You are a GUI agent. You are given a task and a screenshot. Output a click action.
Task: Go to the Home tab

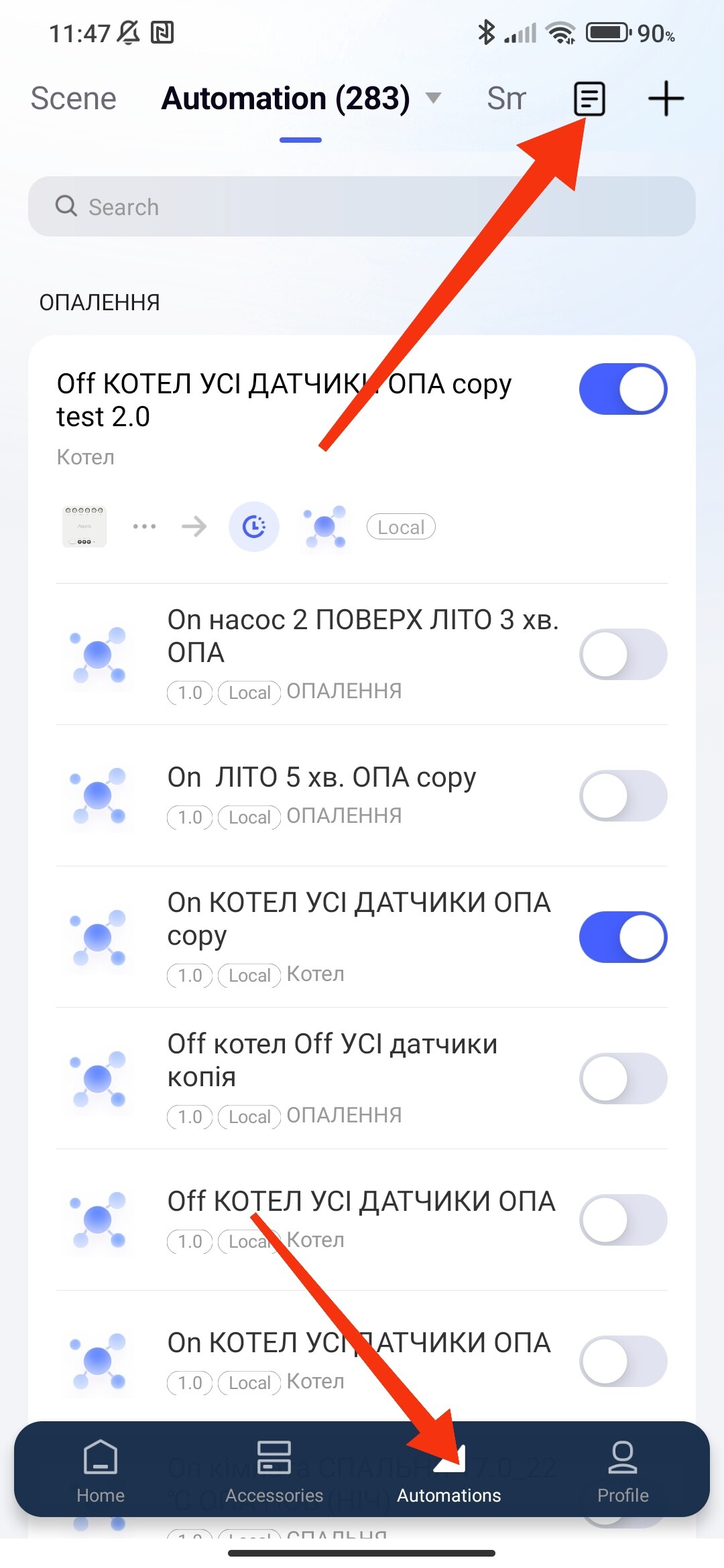[x=101, y=1470]
